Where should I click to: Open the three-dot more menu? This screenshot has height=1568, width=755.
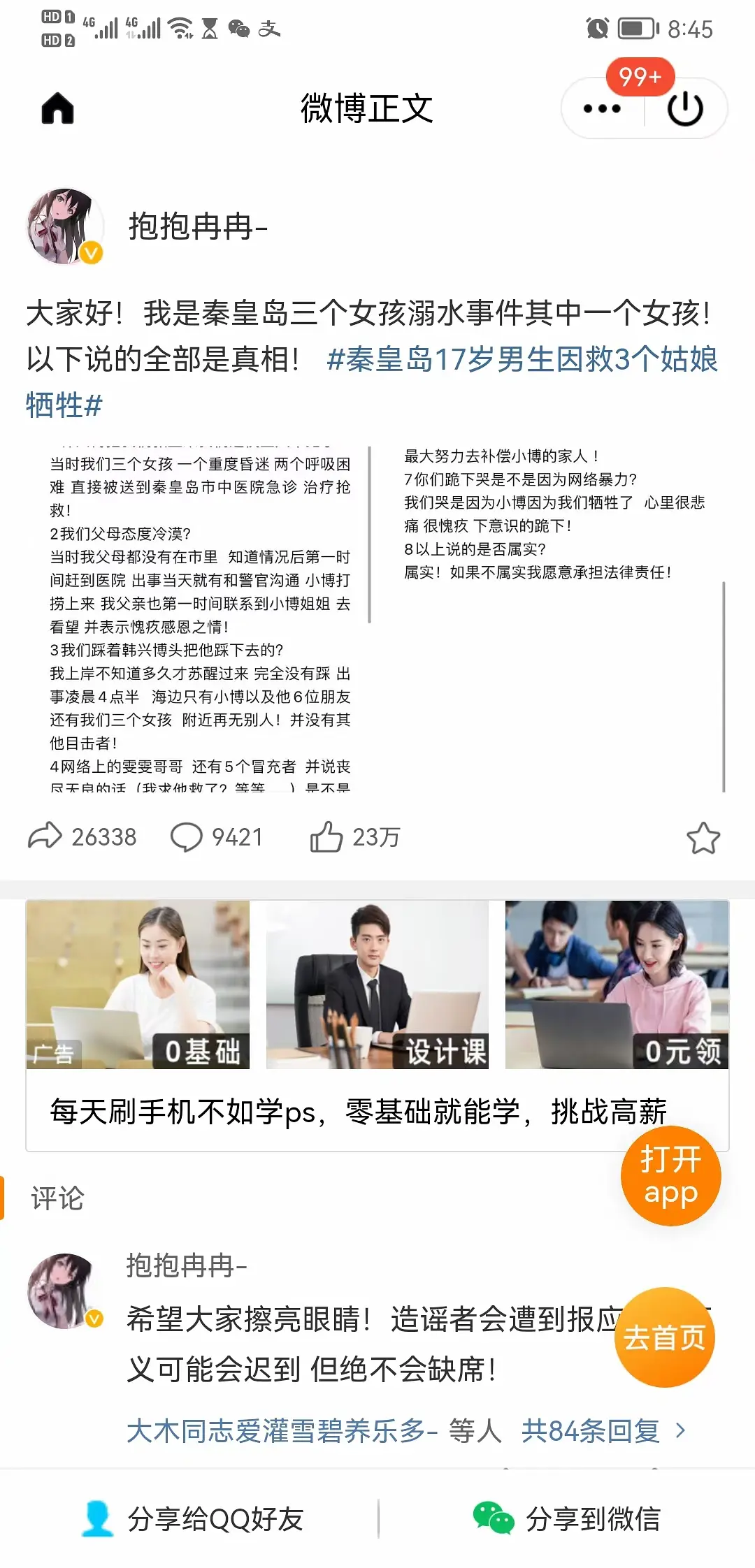point(602,108)
